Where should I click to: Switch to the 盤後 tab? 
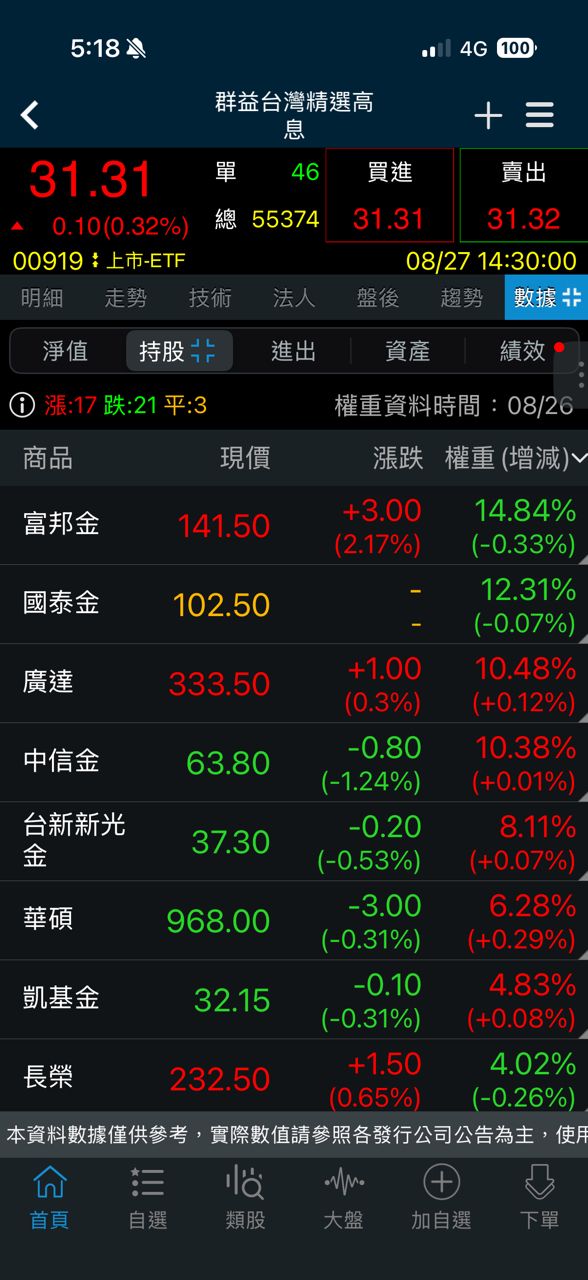point(378,297)
